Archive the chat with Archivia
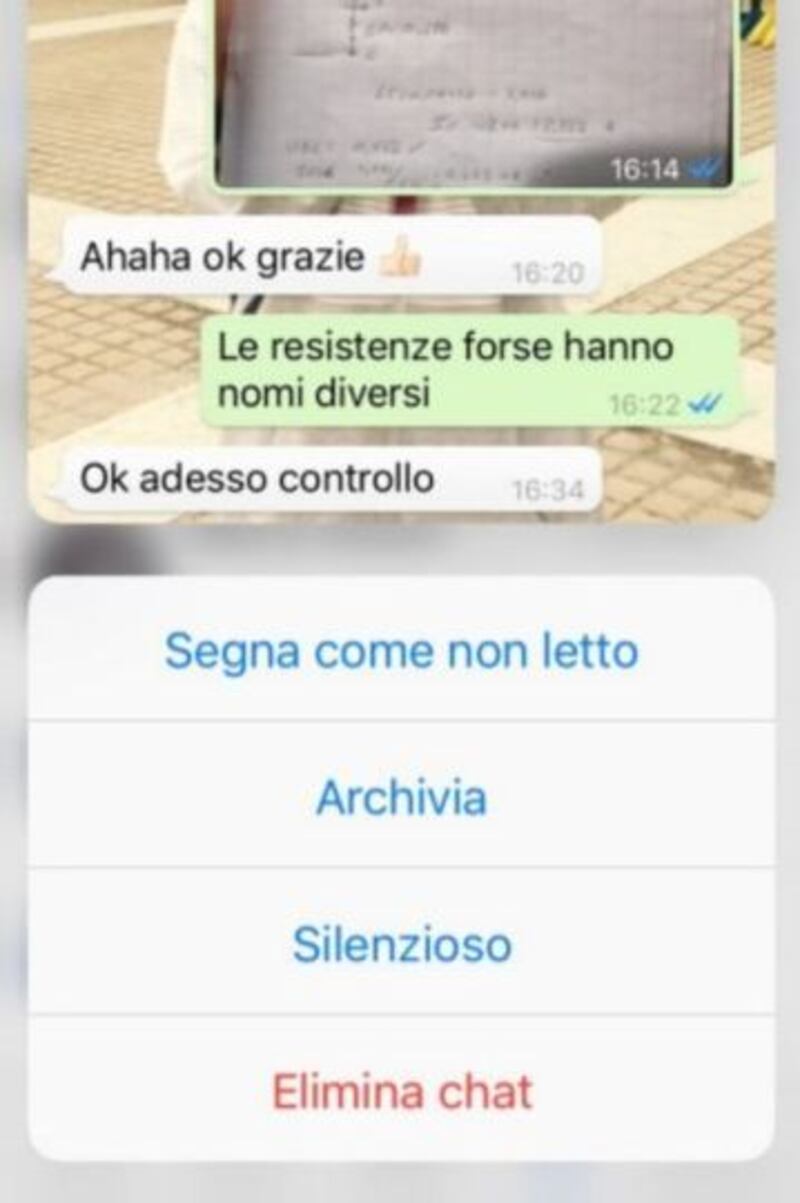 (x=401, y=797)
